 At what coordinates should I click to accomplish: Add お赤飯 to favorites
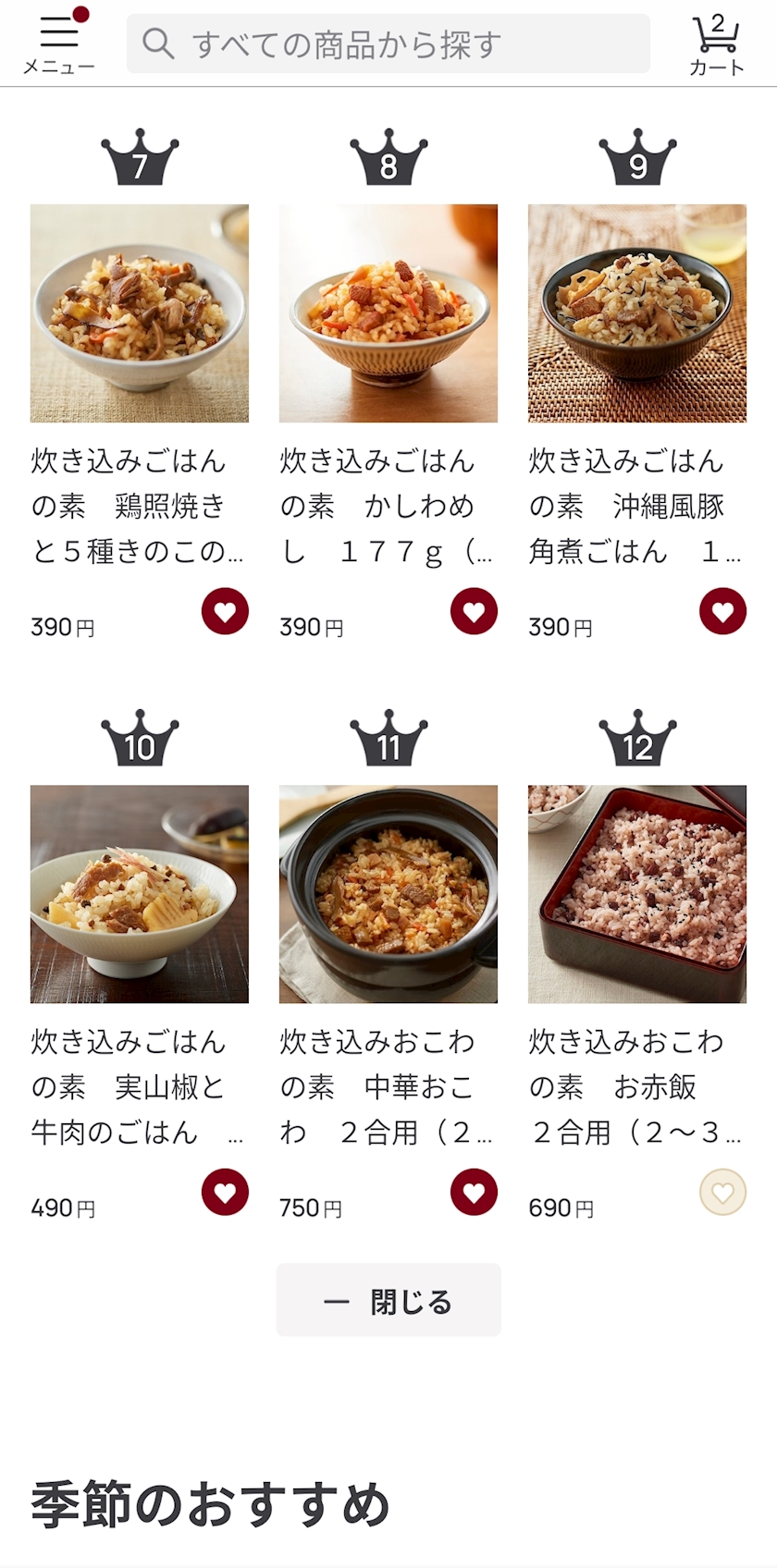click(722, 1192)
